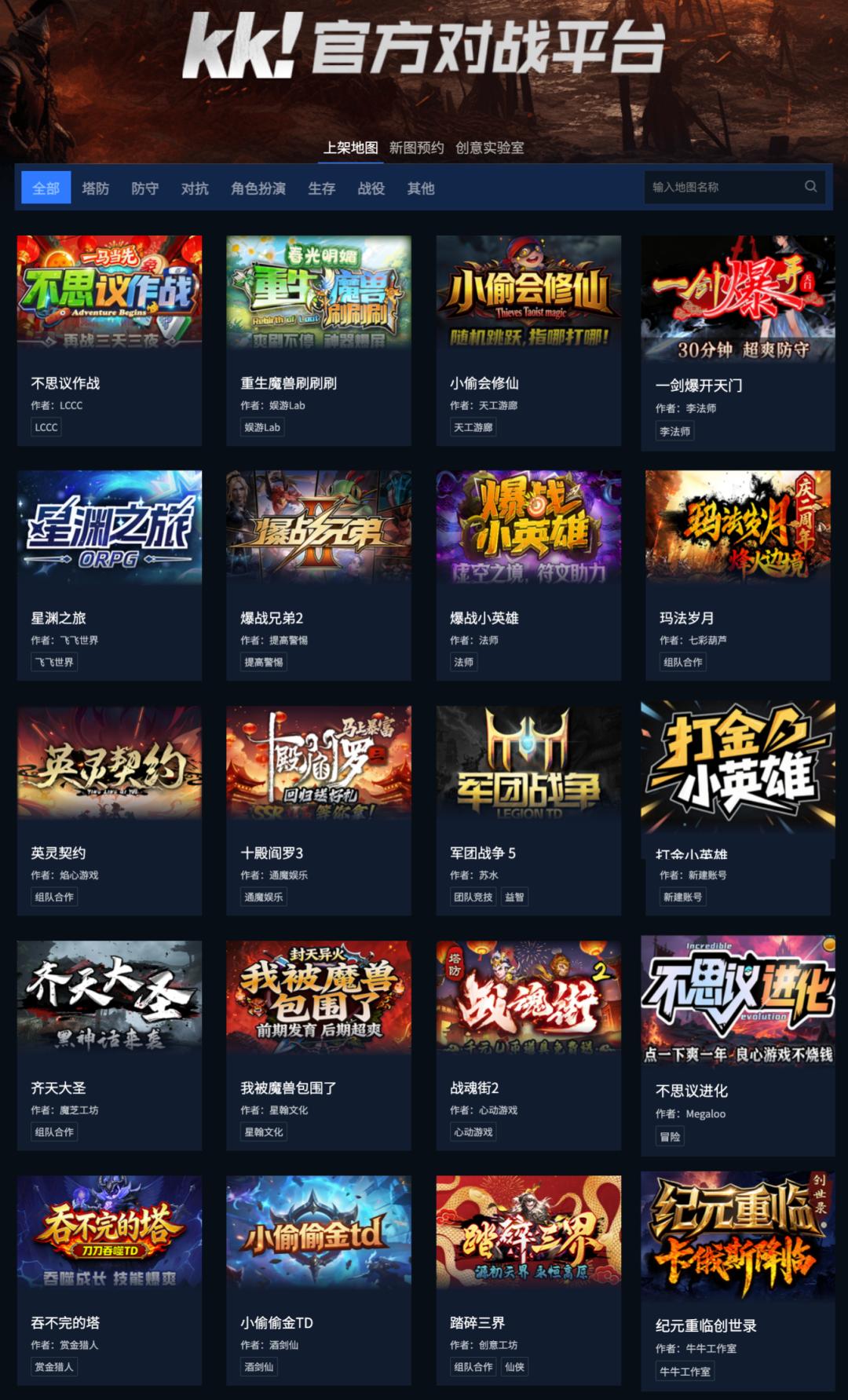The width and height of the screenshot is (848, 1400).
Task: Select the 防守 category filter
Action: coord(144,188)
